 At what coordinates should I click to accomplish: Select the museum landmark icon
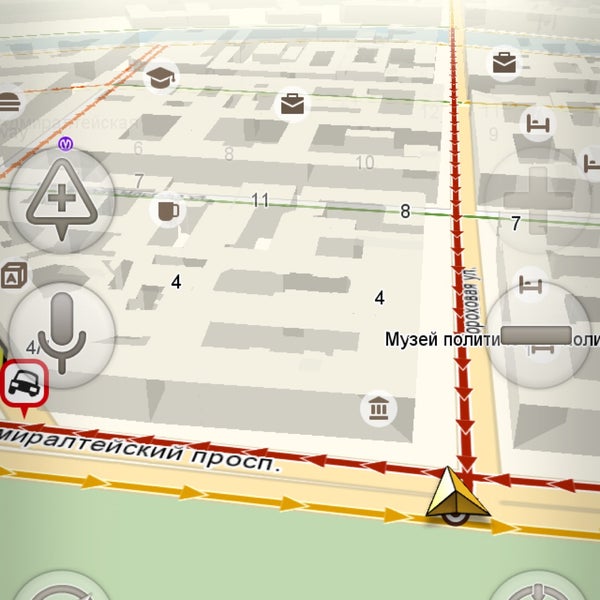click(x=379, y=408)
